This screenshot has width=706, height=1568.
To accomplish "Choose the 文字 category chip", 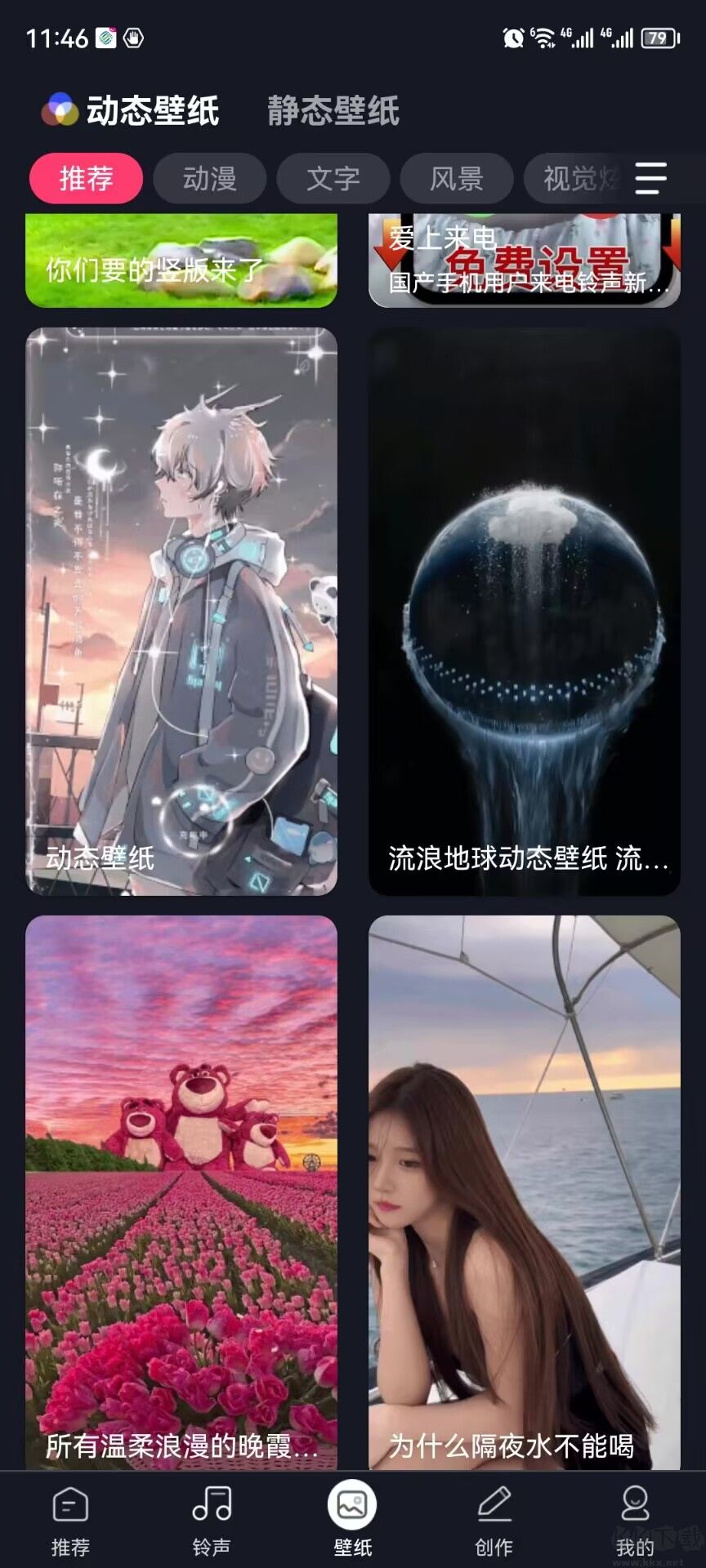I will pos(333,178).
